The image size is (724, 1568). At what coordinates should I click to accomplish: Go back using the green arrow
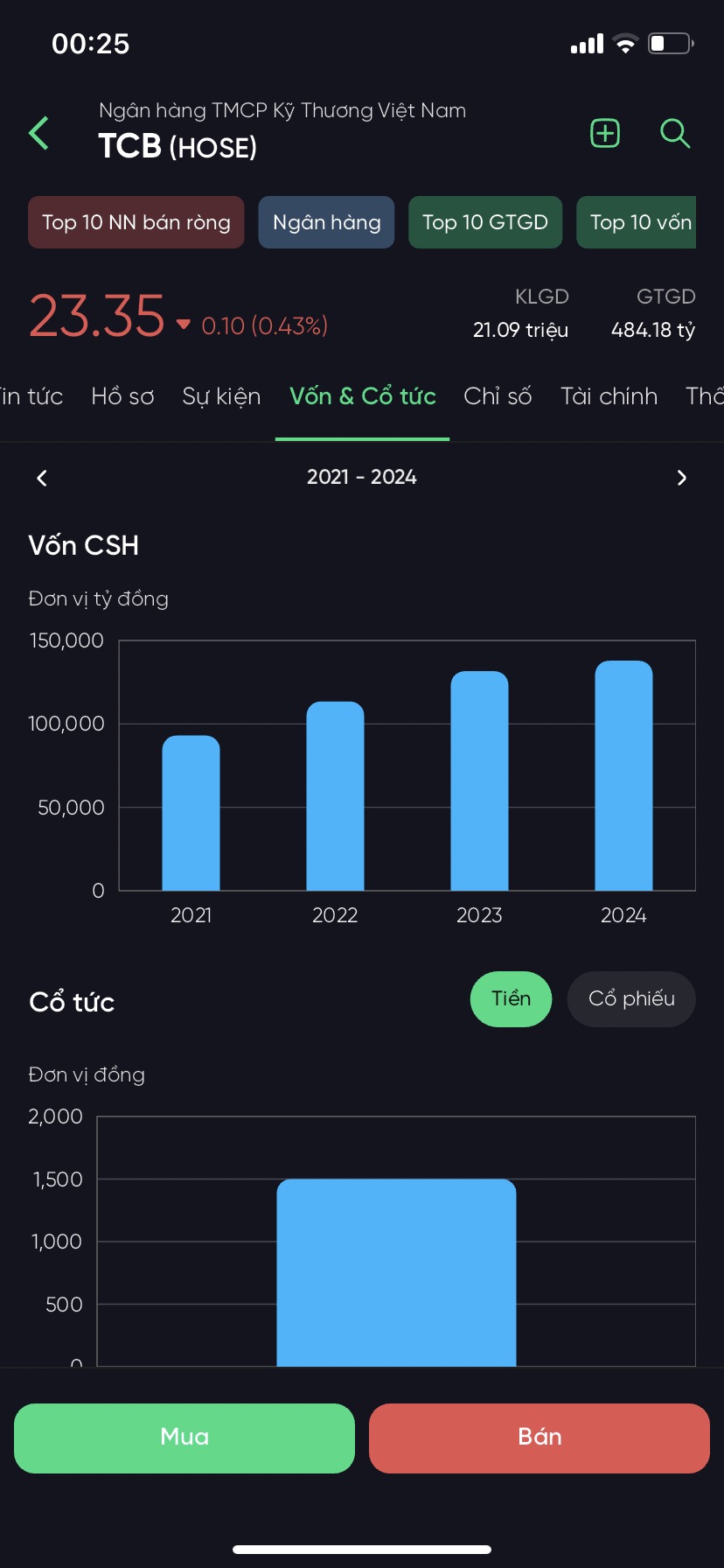[x=39, y=134]
